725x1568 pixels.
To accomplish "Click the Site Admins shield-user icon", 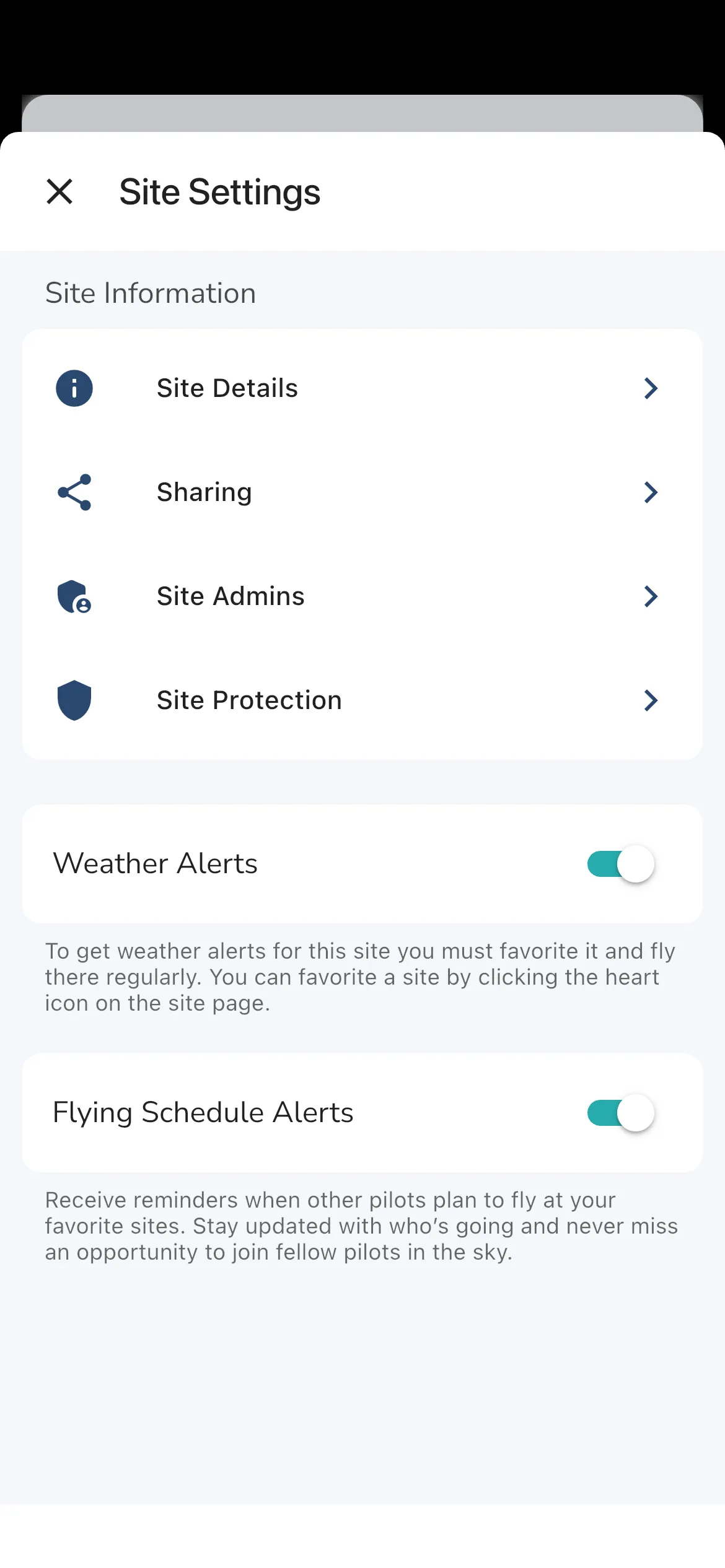I will (74, 596).
